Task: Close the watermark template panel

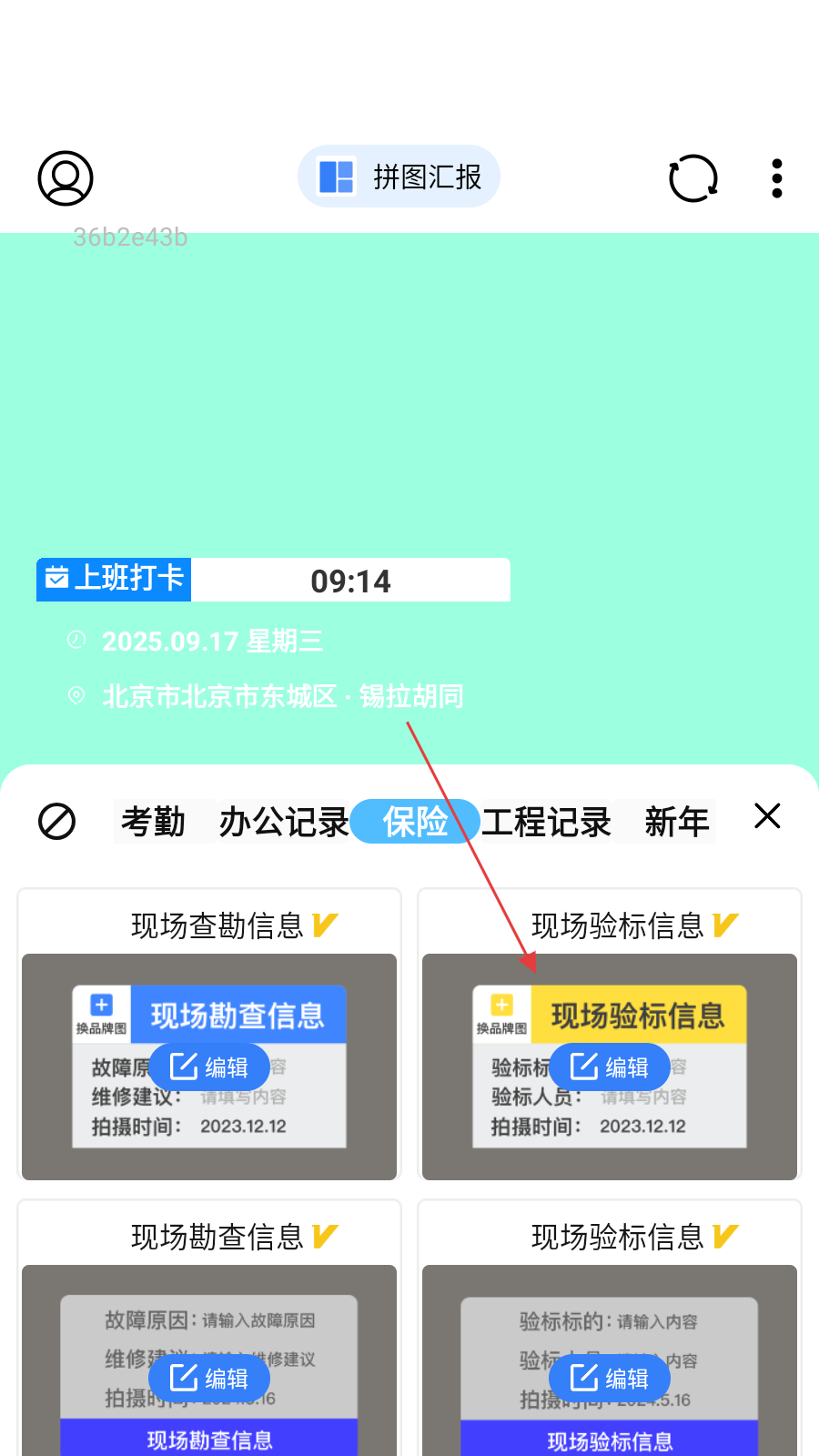Action: (767, 816)
